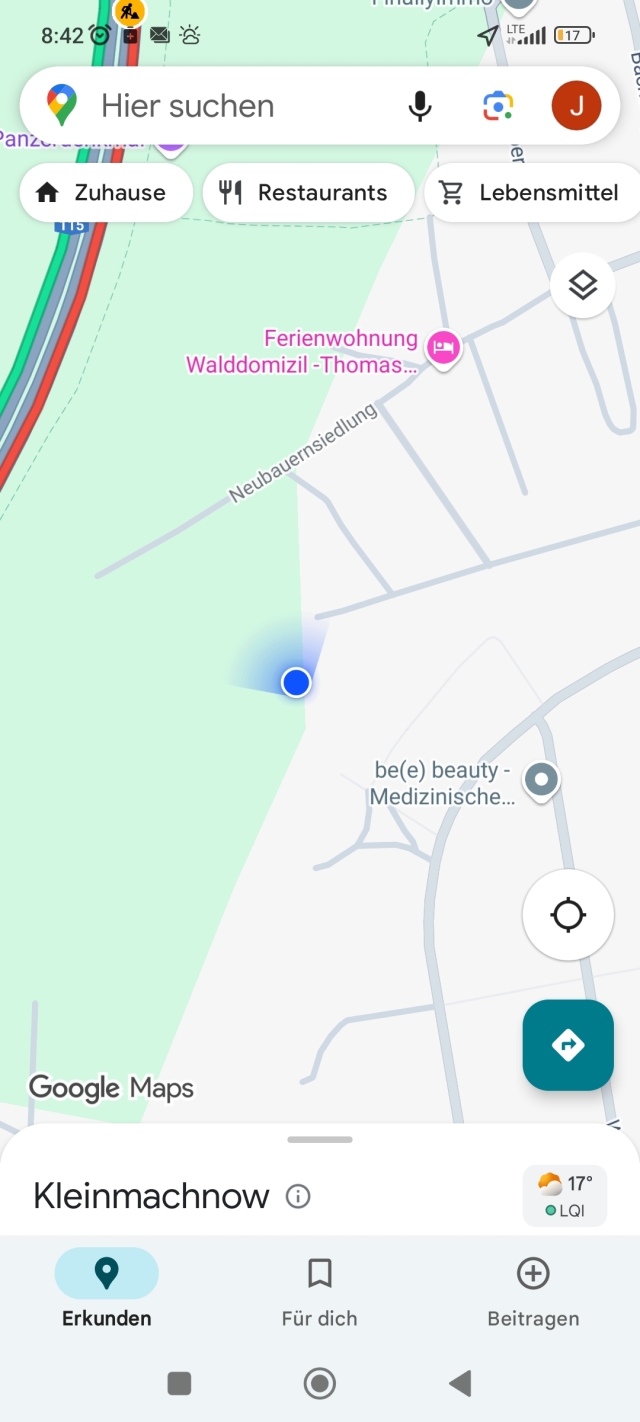
Task: Open be(e) beauty place marker
Action: point(542,778)
